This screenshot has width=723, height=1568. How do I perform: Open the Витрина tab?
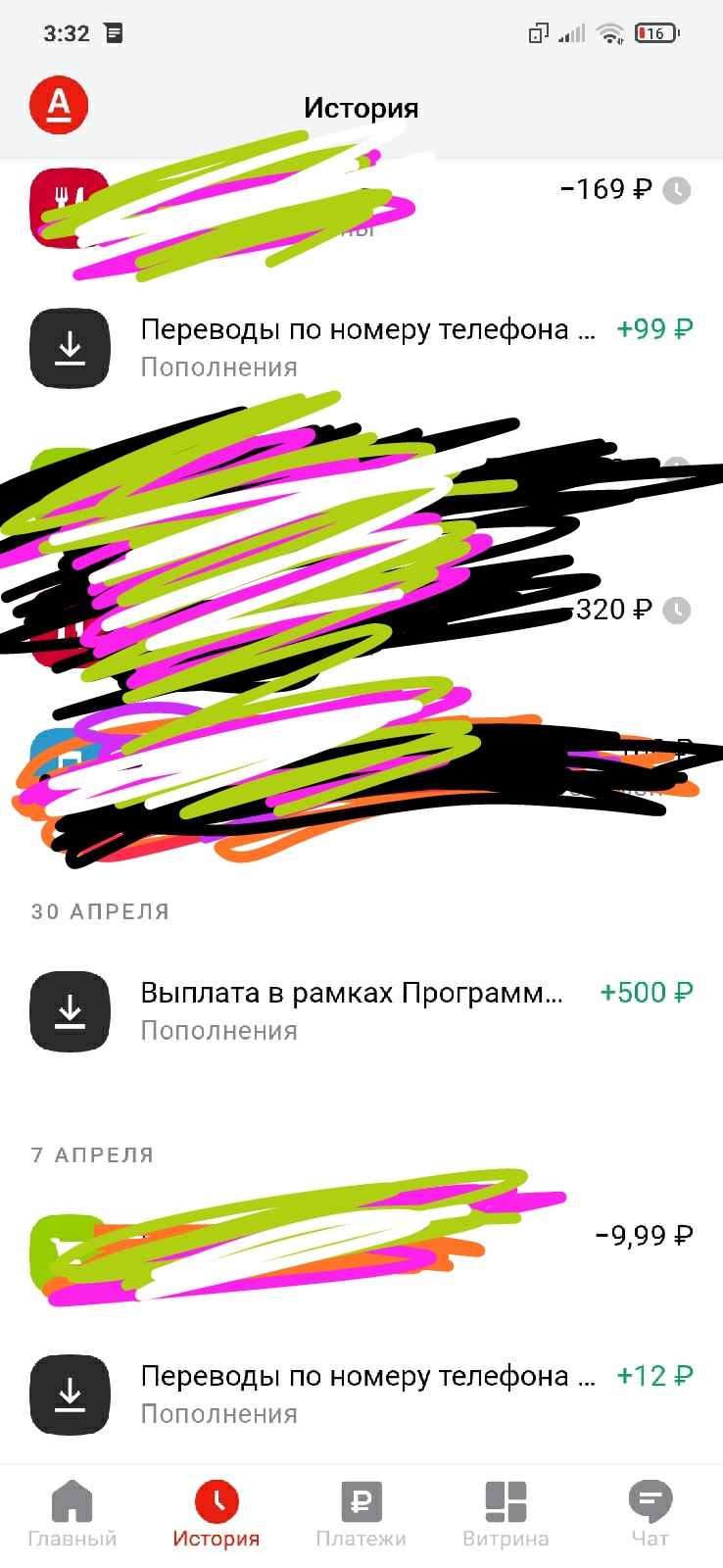(506, 1514)
